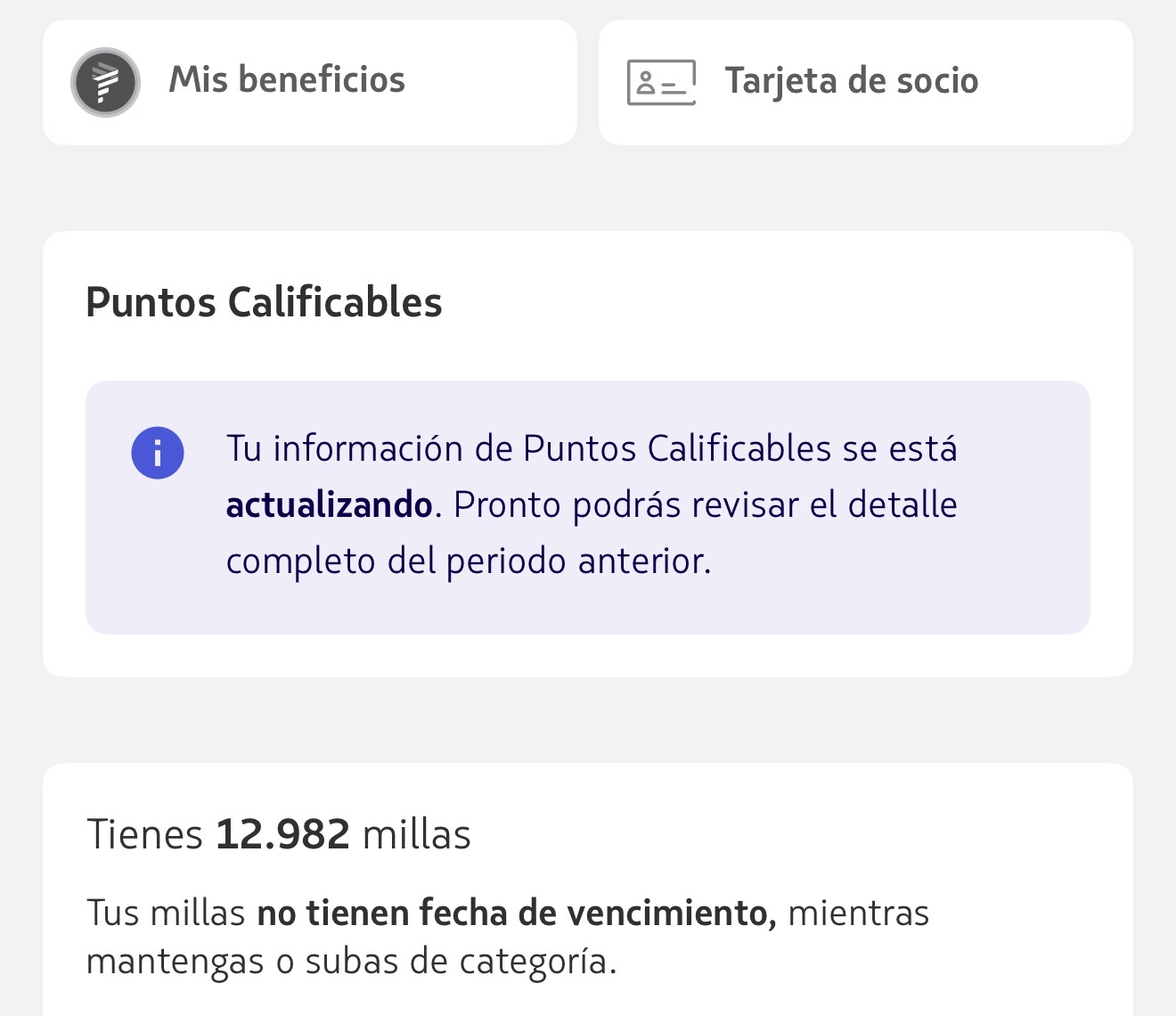Screen dimensions: 1176x1016
Task: Open Mis beneficios card
Action: pos(309,82)
